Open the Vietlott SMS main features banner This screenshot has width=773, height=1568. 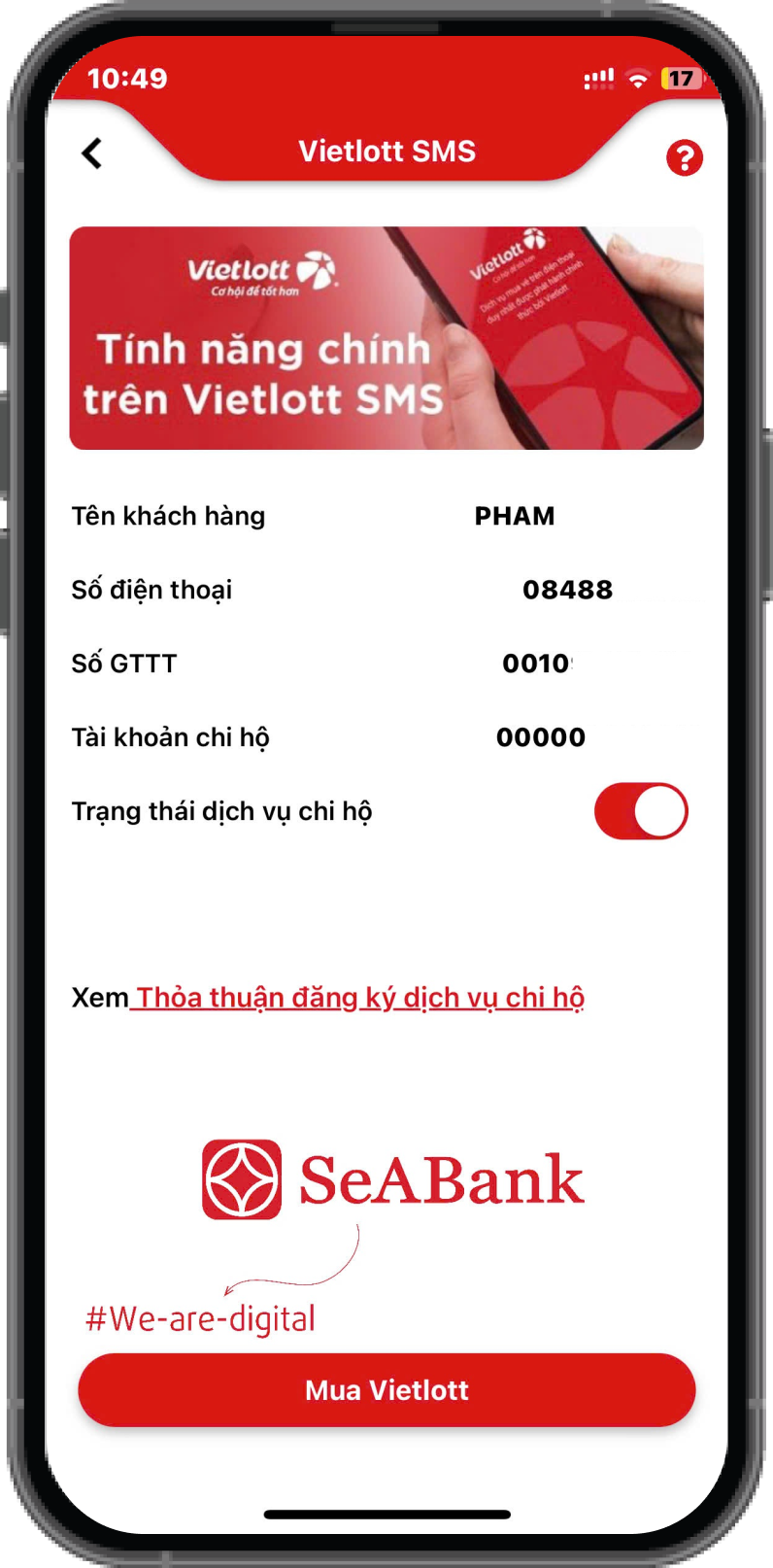[x=386, y=338]
